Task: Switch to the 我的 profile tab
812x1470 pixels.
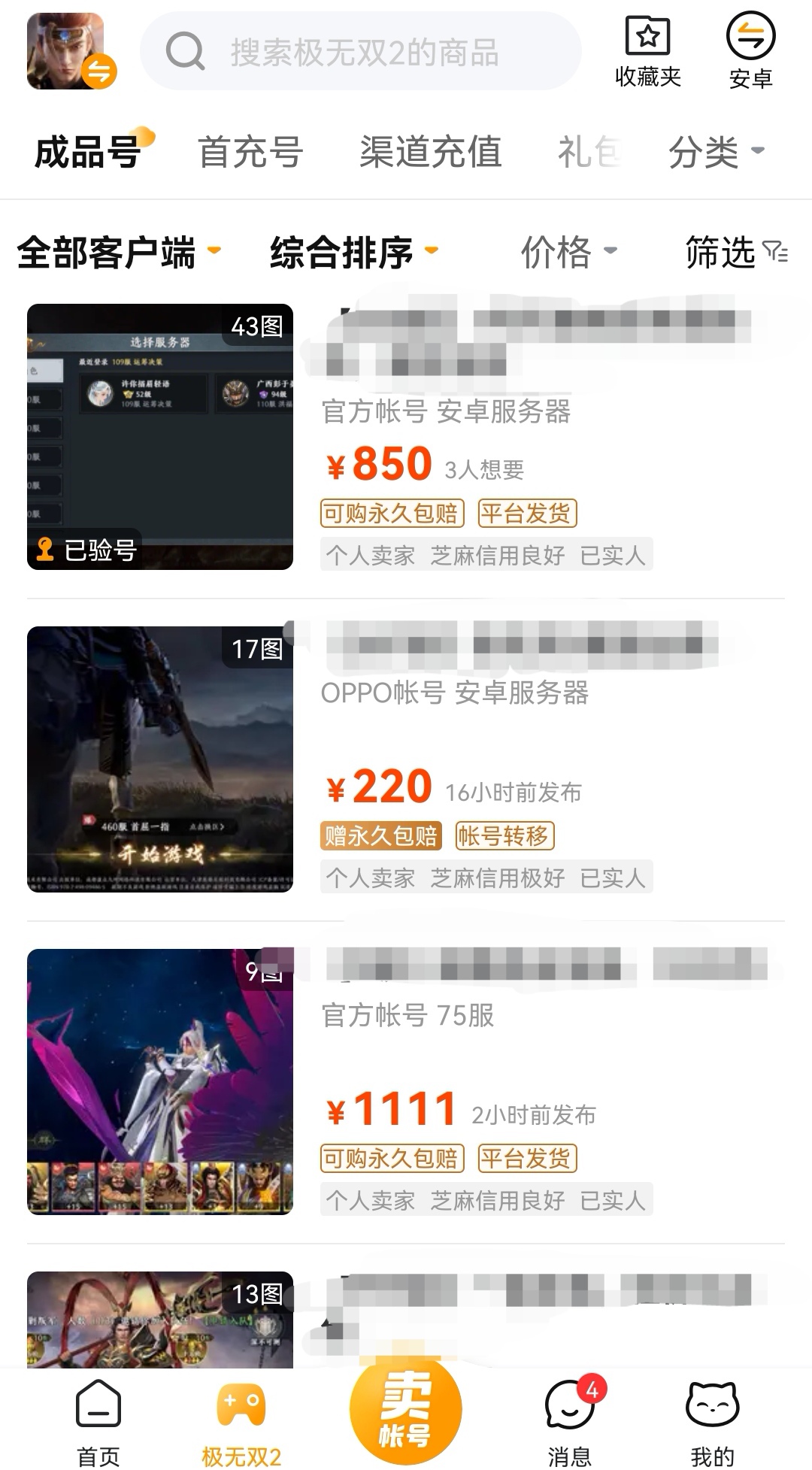Action: coord(712,1421)
